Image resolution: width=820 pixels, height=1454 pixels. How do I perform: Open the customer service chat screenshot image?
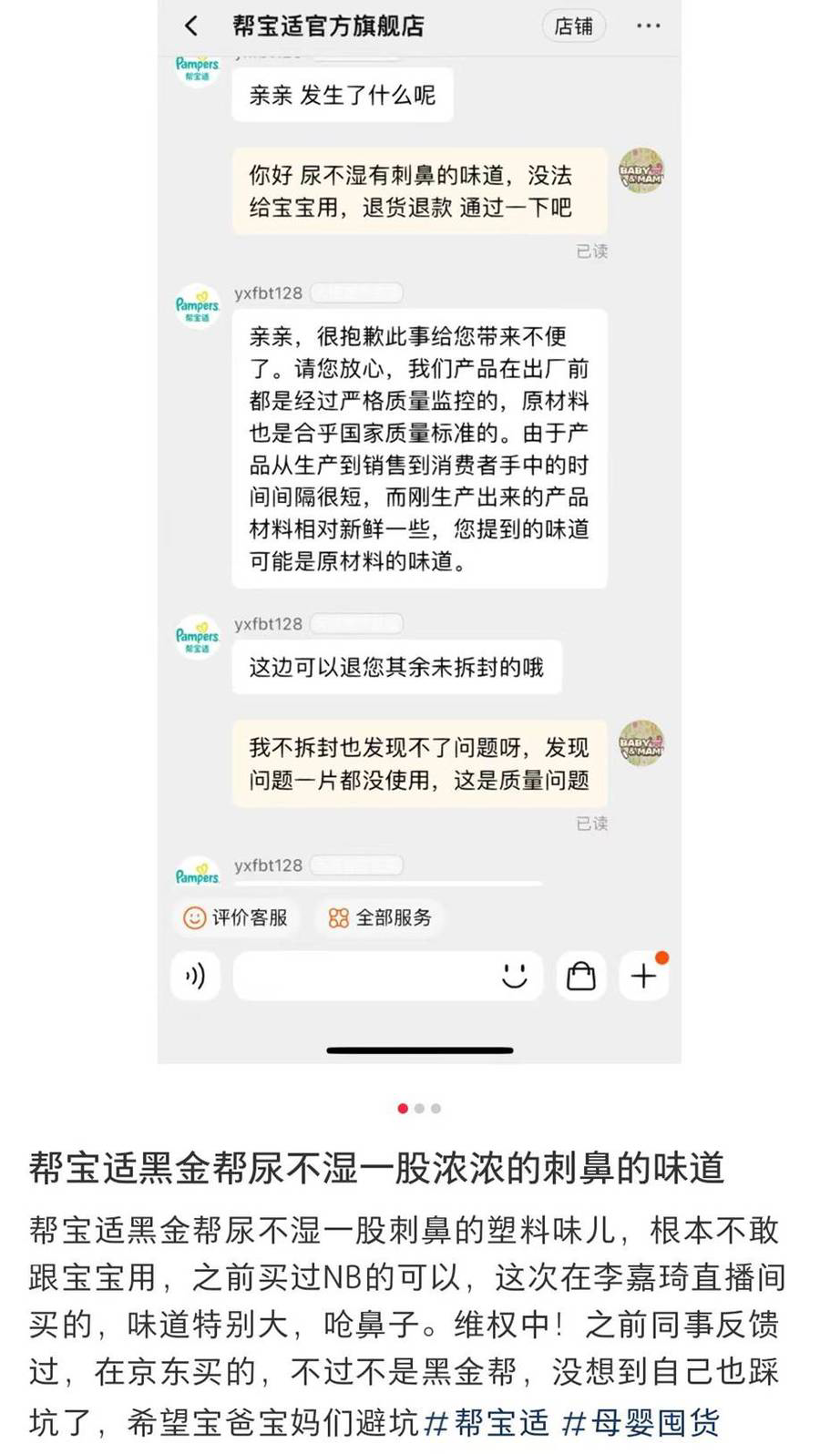[x=419, y=530]
